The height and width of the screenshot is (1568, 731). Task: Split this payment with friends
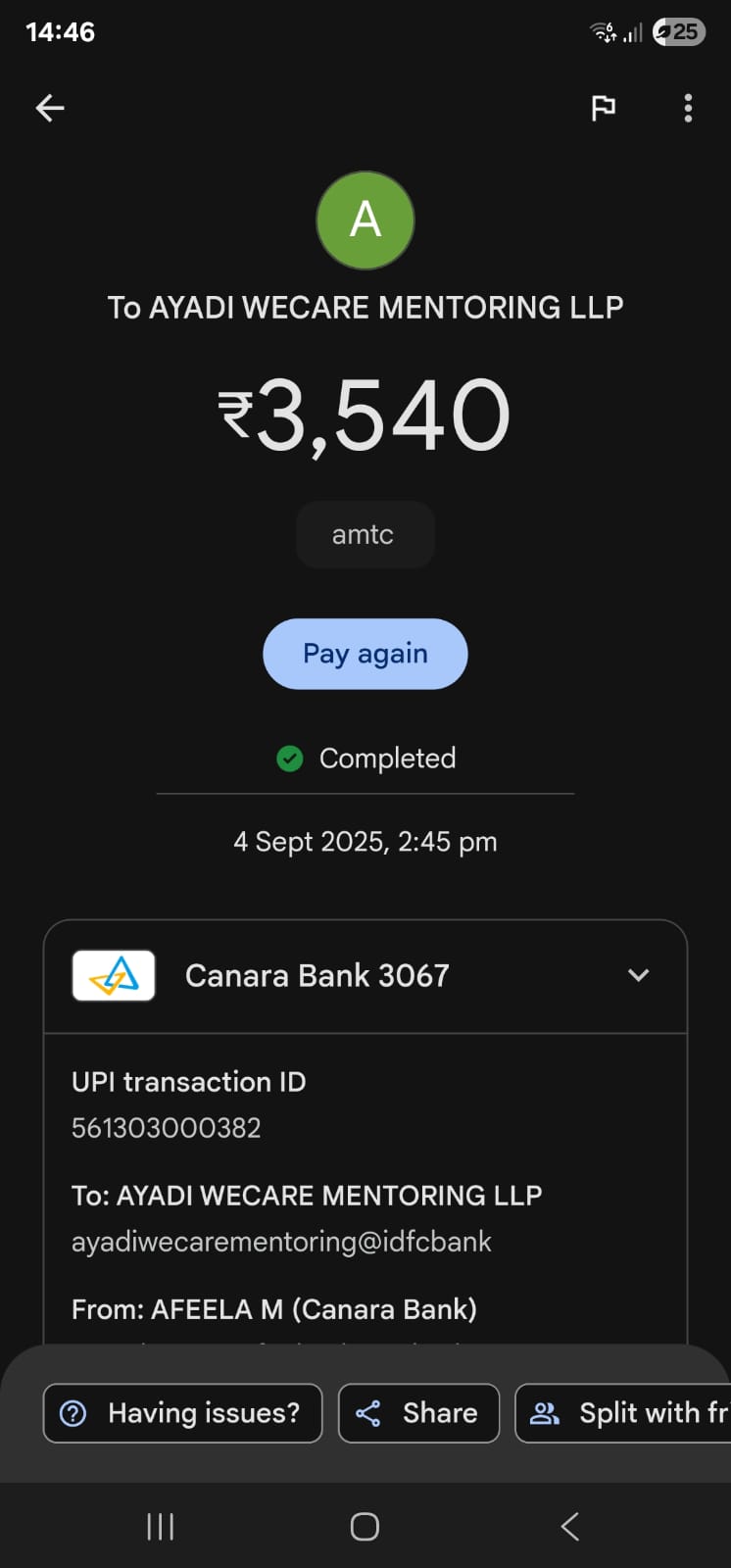(627, 1413)
